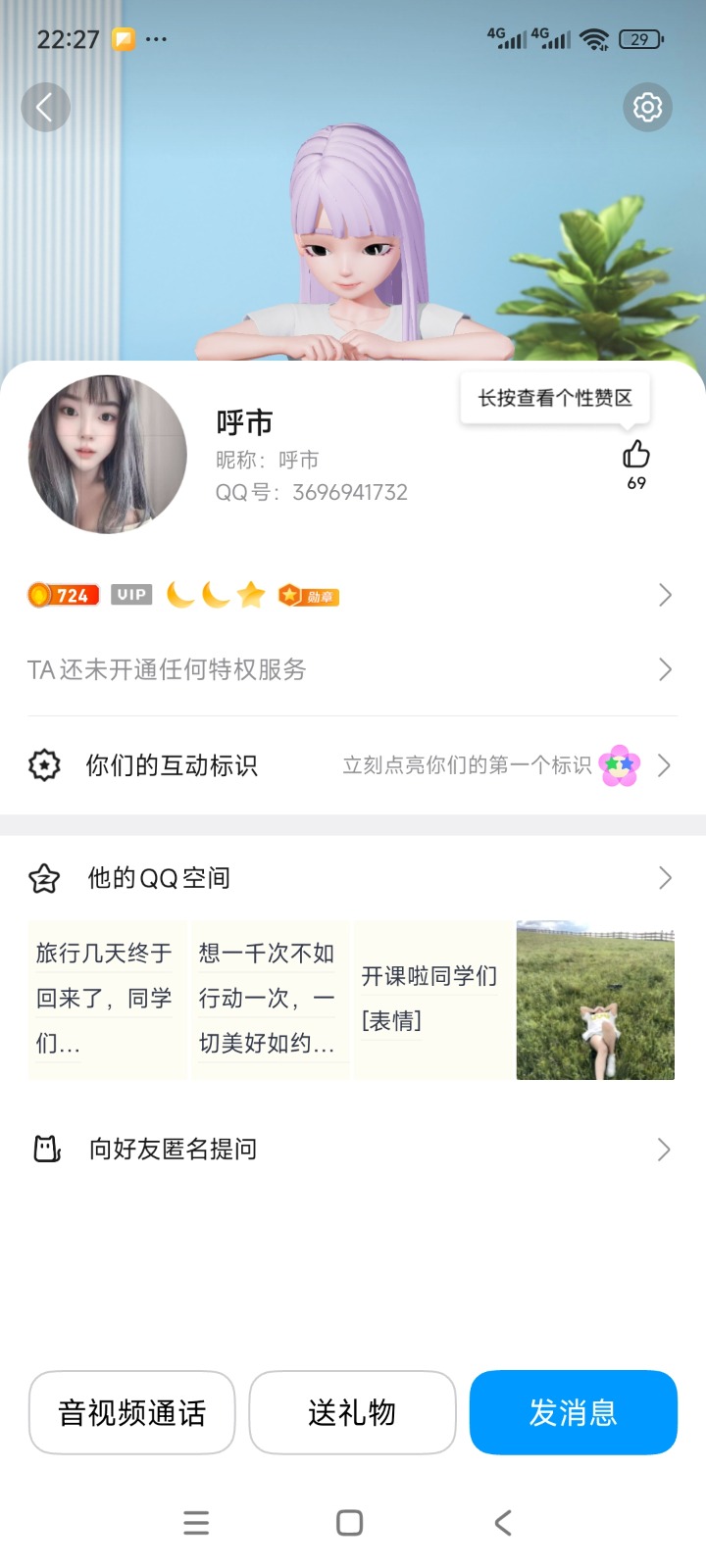
Task: Click the 送礼物 gift button
Action: [x=352, y=1412]
